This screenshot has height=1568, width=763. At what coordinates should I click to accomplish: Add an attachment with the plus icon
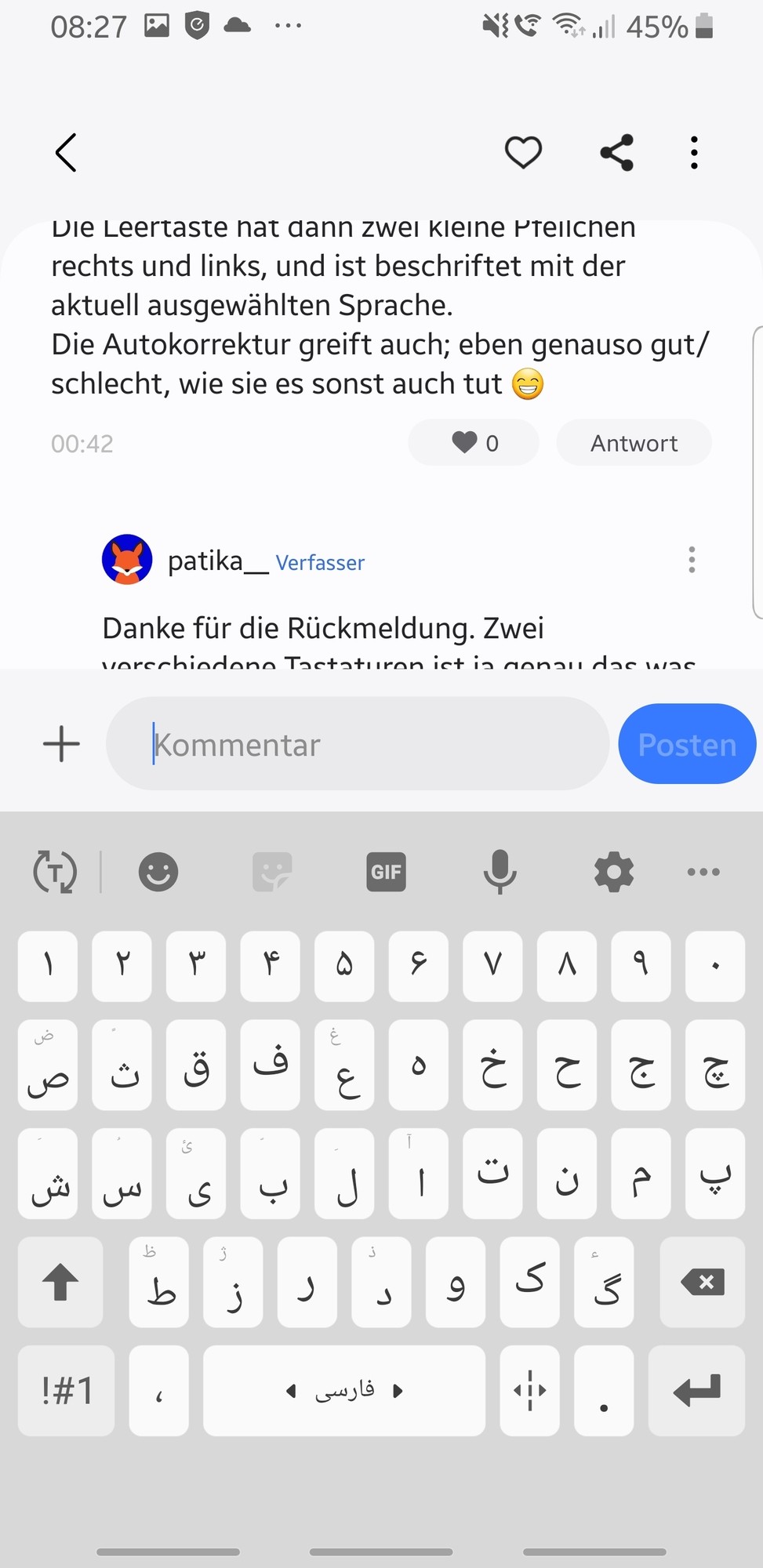click(x=61, y=743)
